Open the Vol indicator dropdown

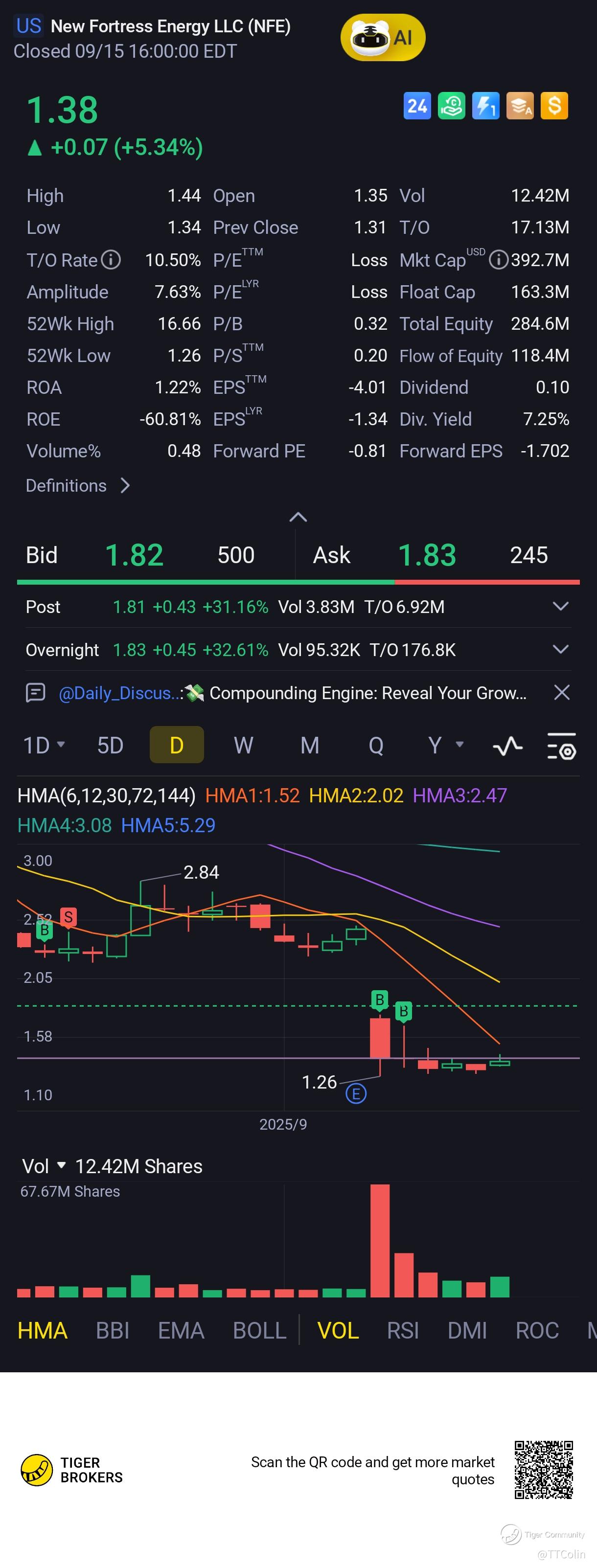45,1166
